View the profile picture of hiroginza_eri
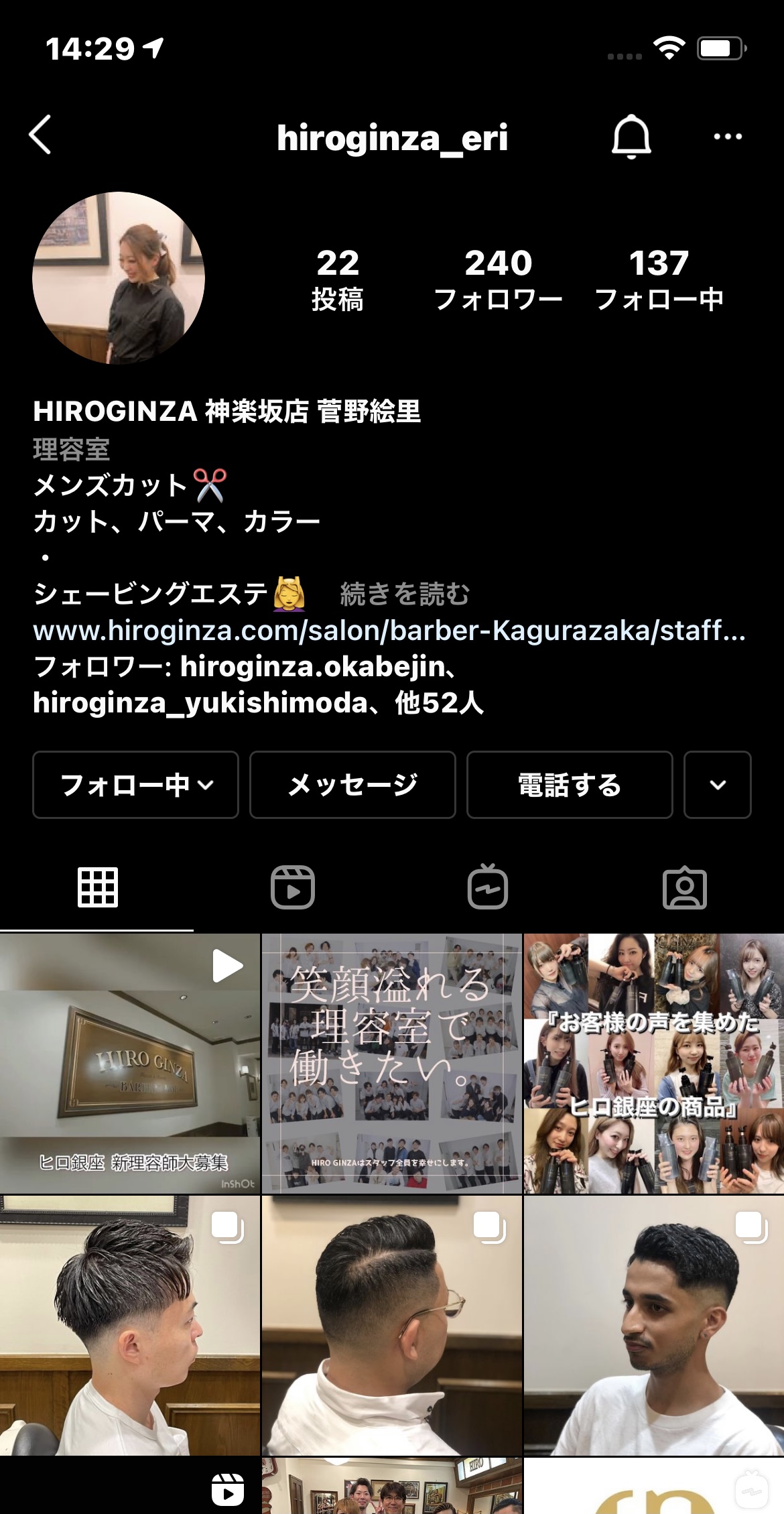 (119, 278)
